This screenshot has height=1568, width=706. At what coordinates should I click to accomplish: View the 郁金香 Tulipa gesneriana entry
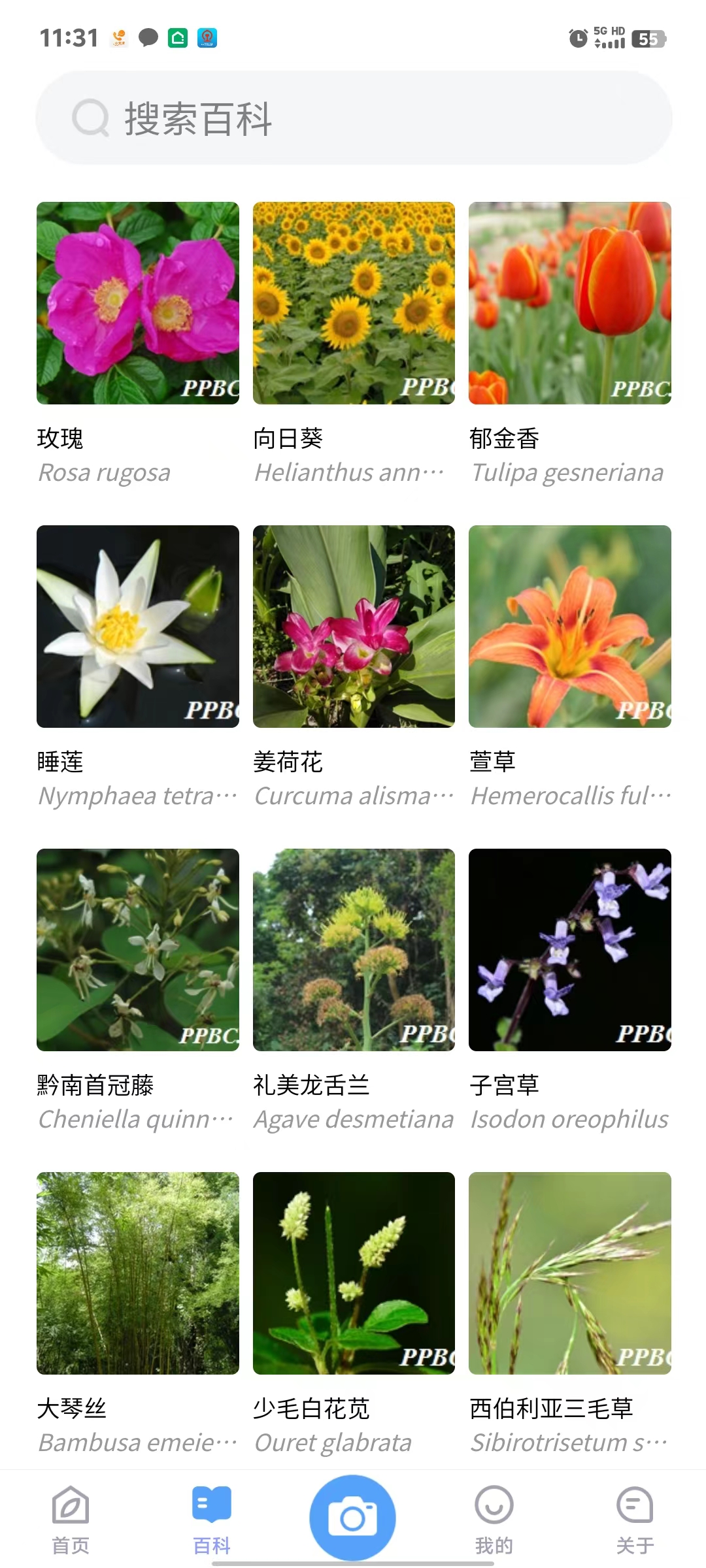click(x=569, y=303)
